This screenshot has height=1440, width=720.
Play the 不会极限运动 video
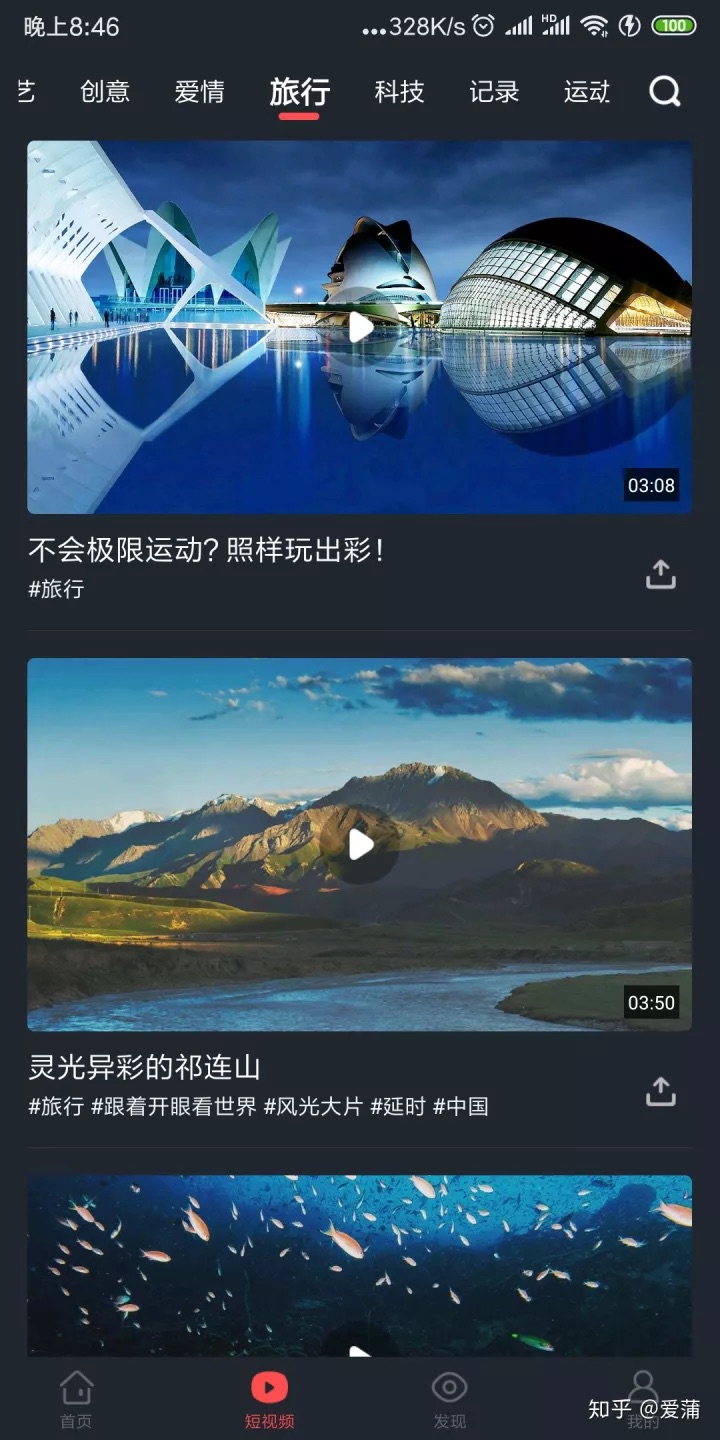click(x=360, y=327)
